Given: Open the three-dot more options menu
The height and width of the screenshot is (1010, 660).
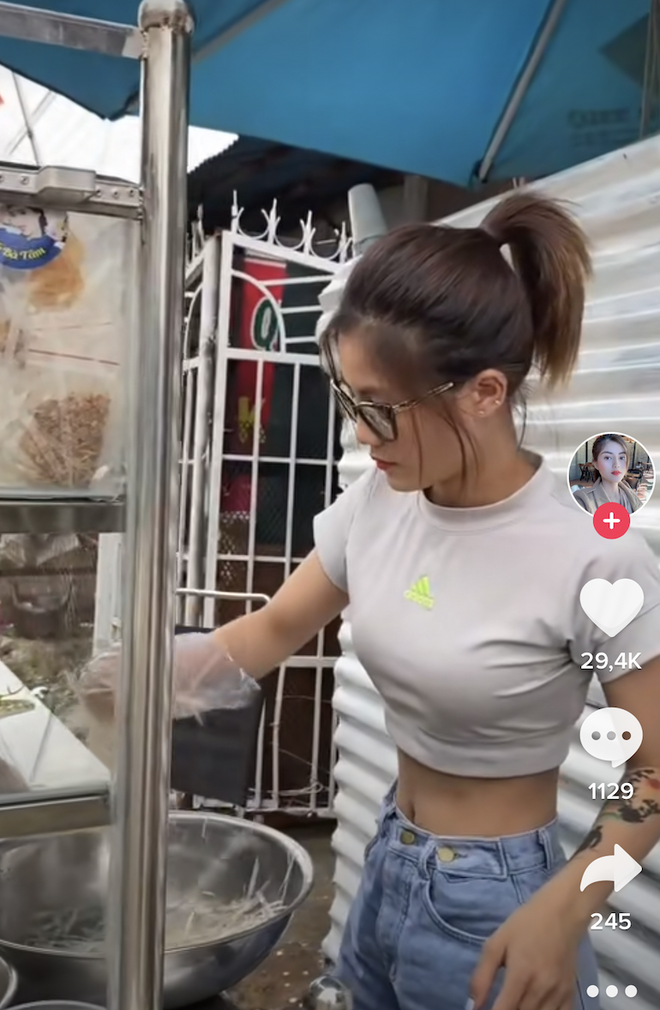Looking at the screenshot, I should [x=611, y=991].
